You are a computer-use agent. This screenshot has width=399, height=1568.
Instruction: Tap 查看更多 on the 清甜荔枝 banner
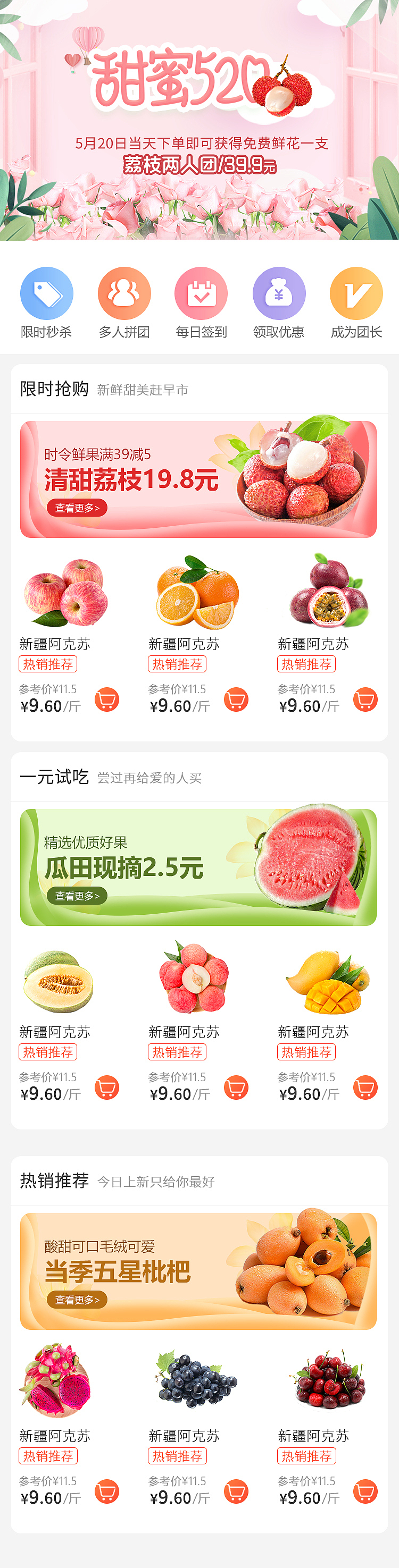tap(77, 508)
